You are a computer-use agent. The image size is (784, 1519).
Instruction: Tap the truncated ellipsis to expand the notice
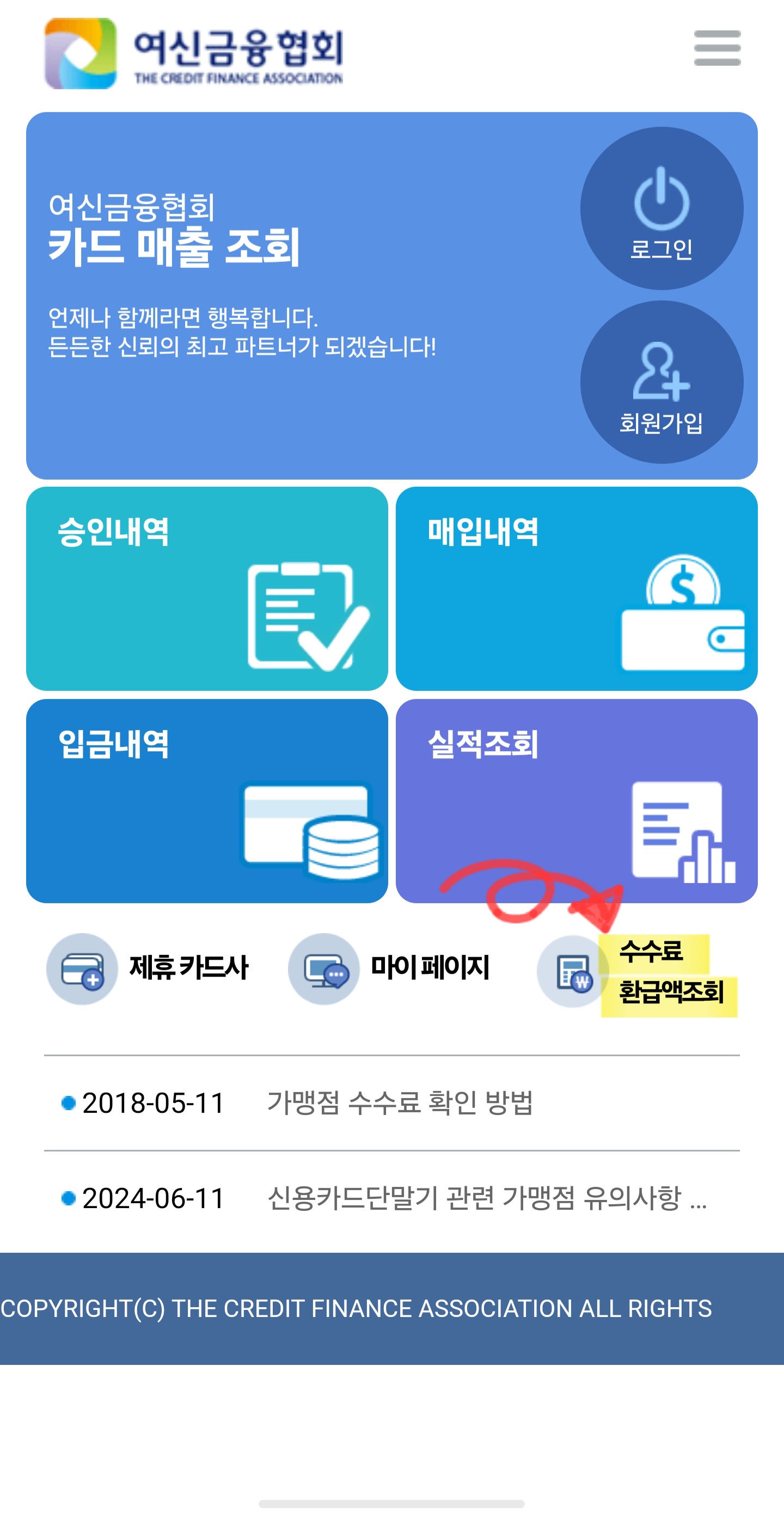[697, 1208]
